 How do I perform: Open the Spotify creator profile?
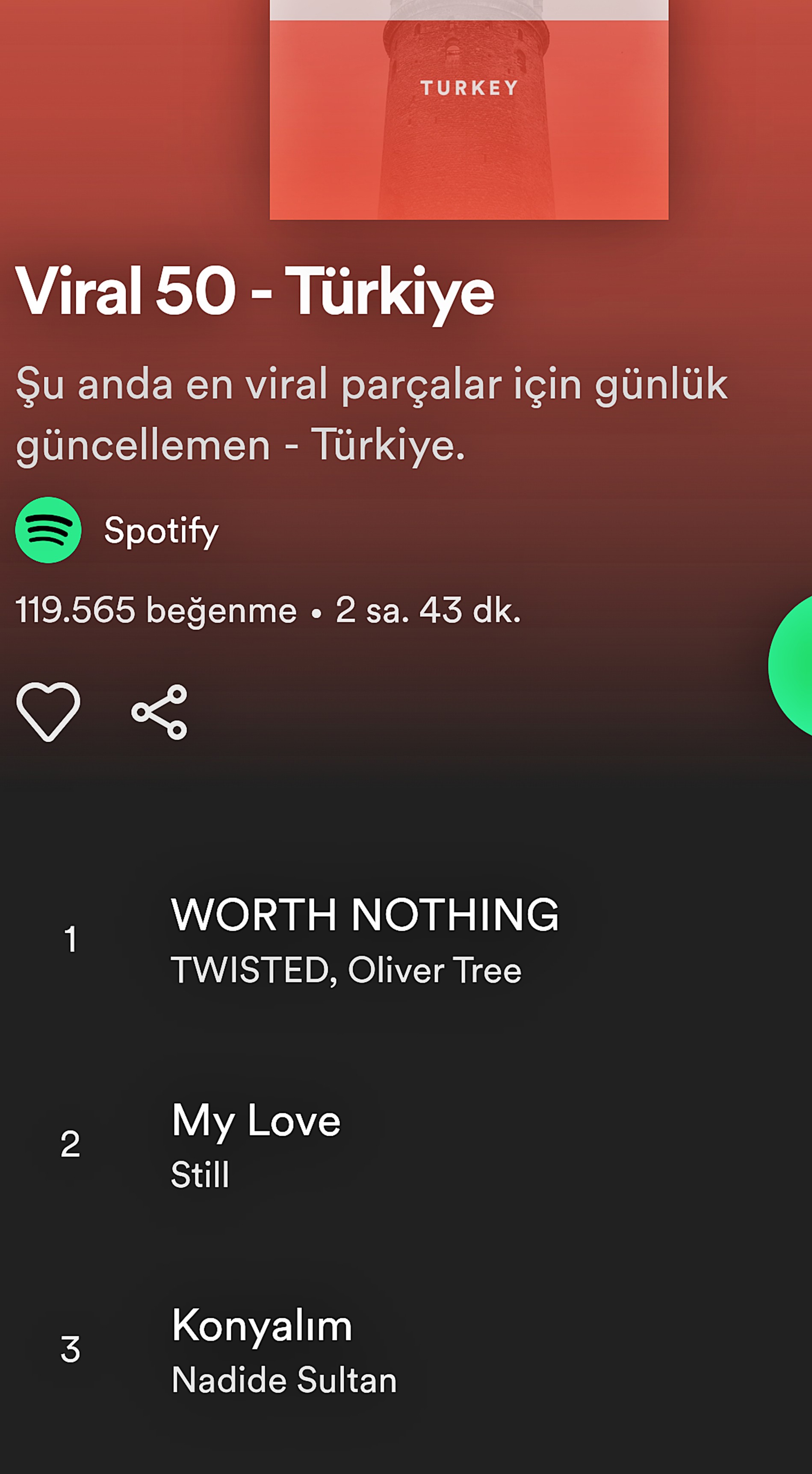117,530
